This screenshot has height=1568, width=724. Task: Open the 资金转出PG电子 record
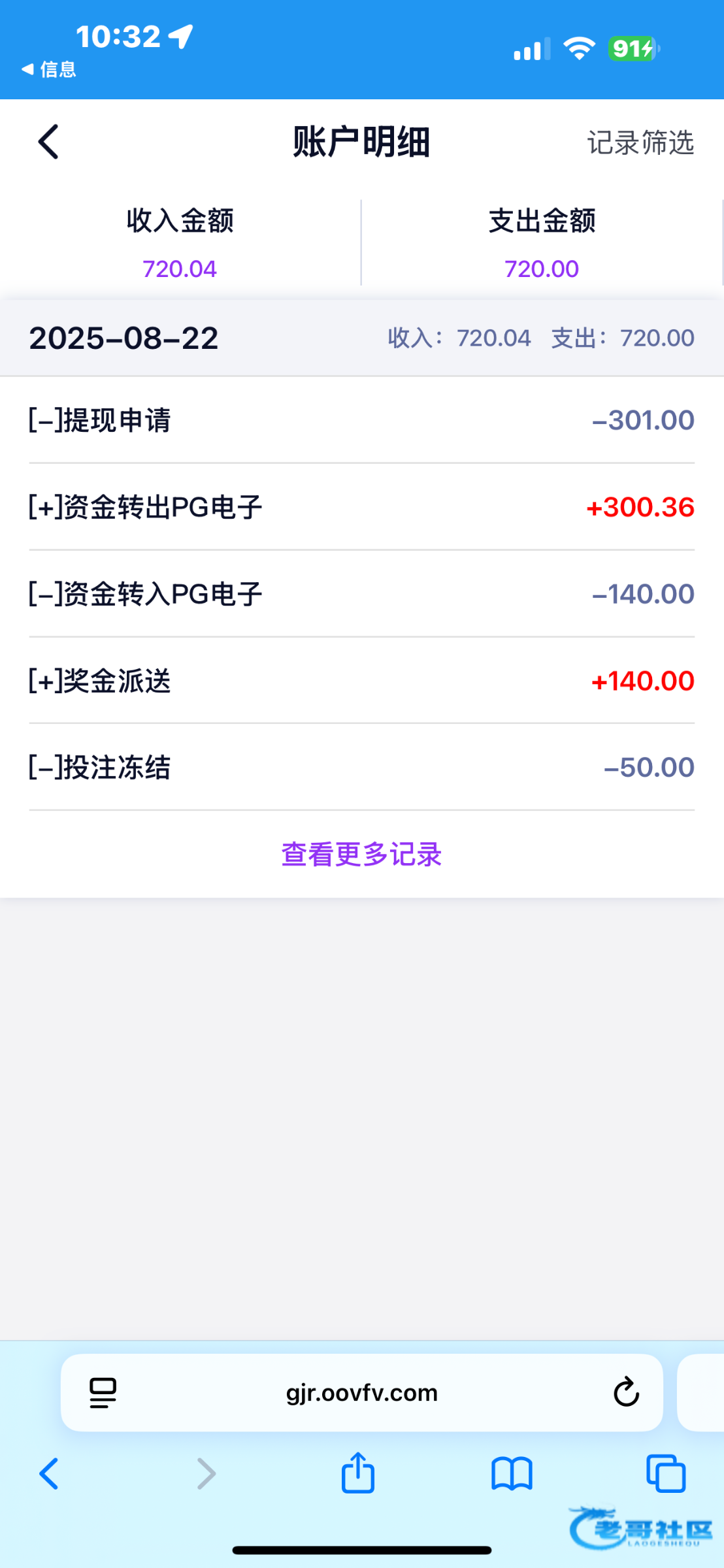(361, 507)
